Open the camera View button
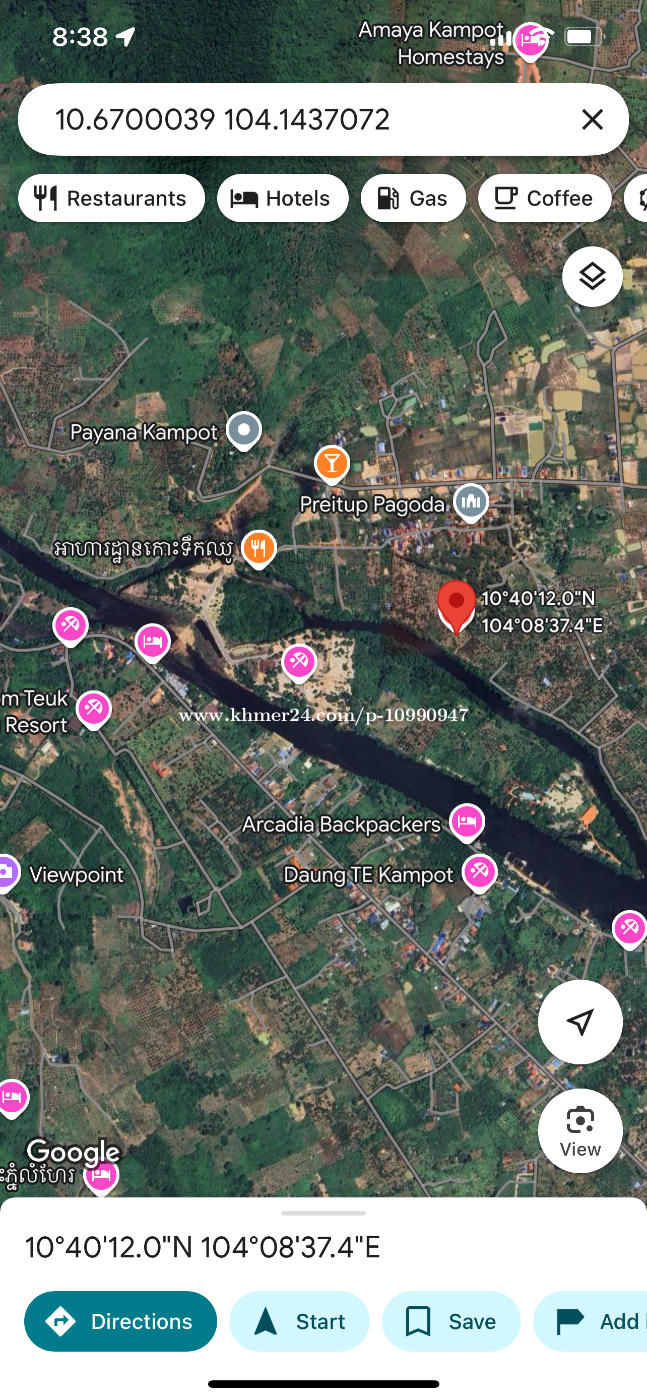This screenshot has width=647, height=1400. click(580, 1131)
